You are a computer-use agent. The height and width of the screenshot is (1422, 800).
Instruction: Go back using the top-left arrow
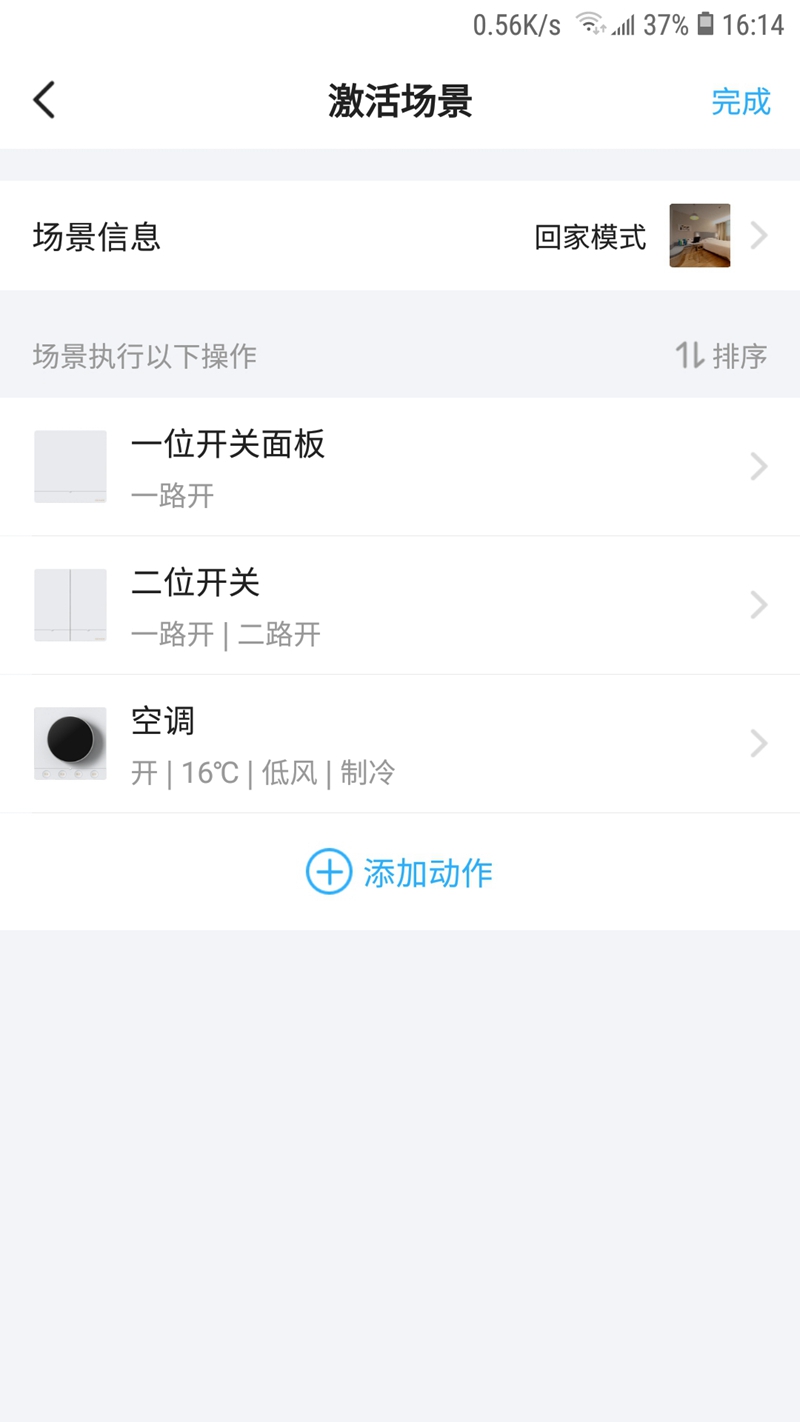[44, 101]
